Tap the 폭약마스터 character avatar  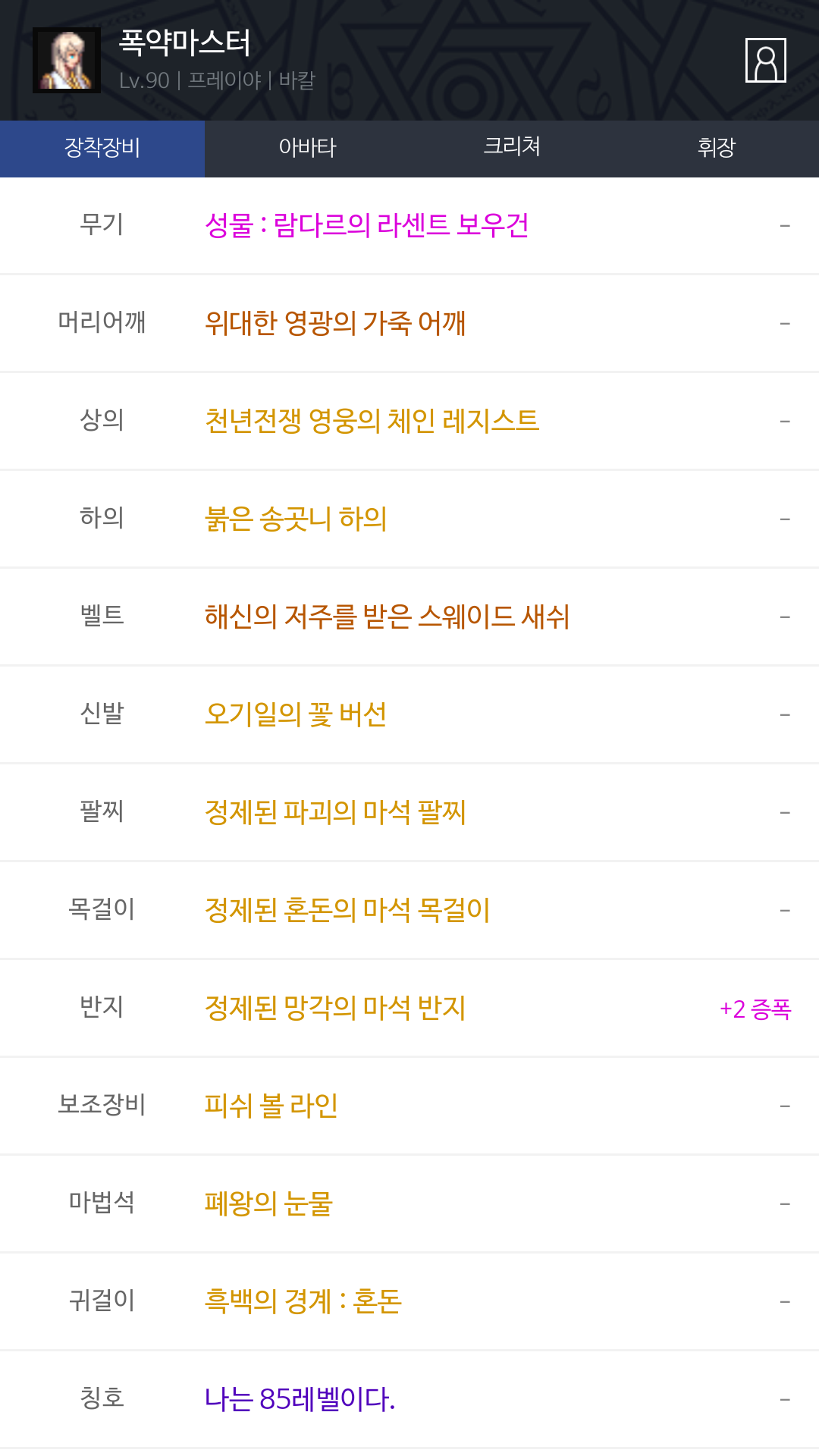coord(67,61)
